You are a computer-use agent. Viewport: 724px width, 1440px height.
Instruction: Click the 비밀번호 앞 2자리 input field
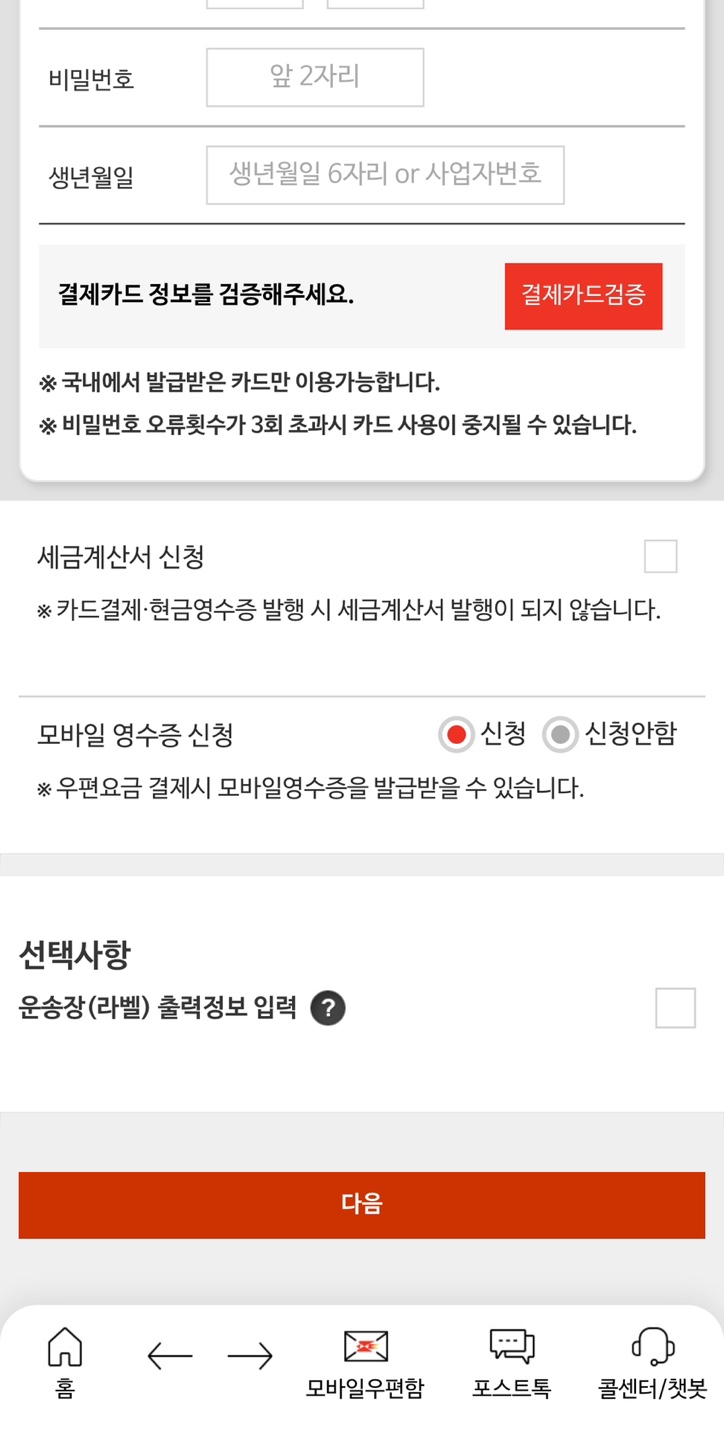(x=313, y=77)
